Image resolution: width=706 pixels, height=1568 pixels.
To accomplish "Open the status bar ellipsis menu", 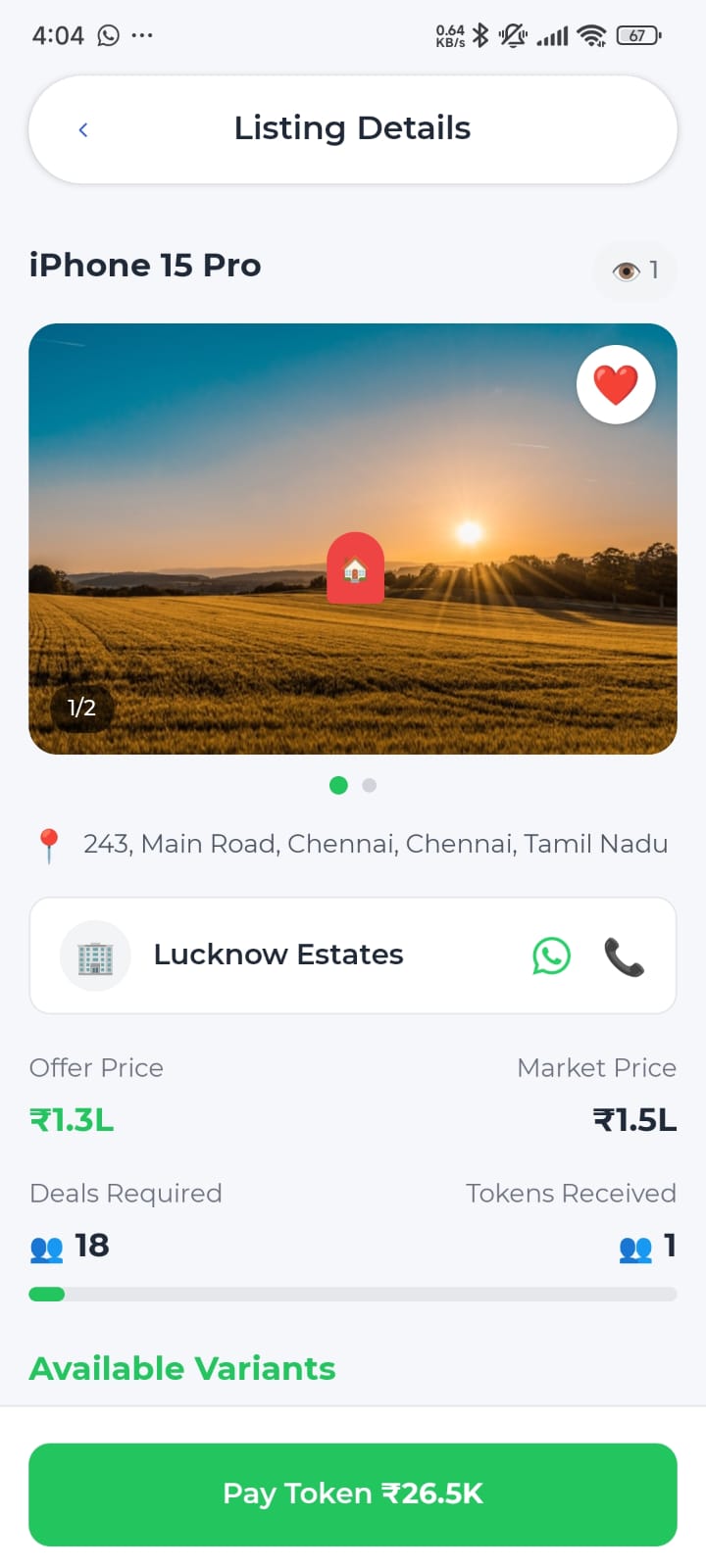I will (143, 34).
